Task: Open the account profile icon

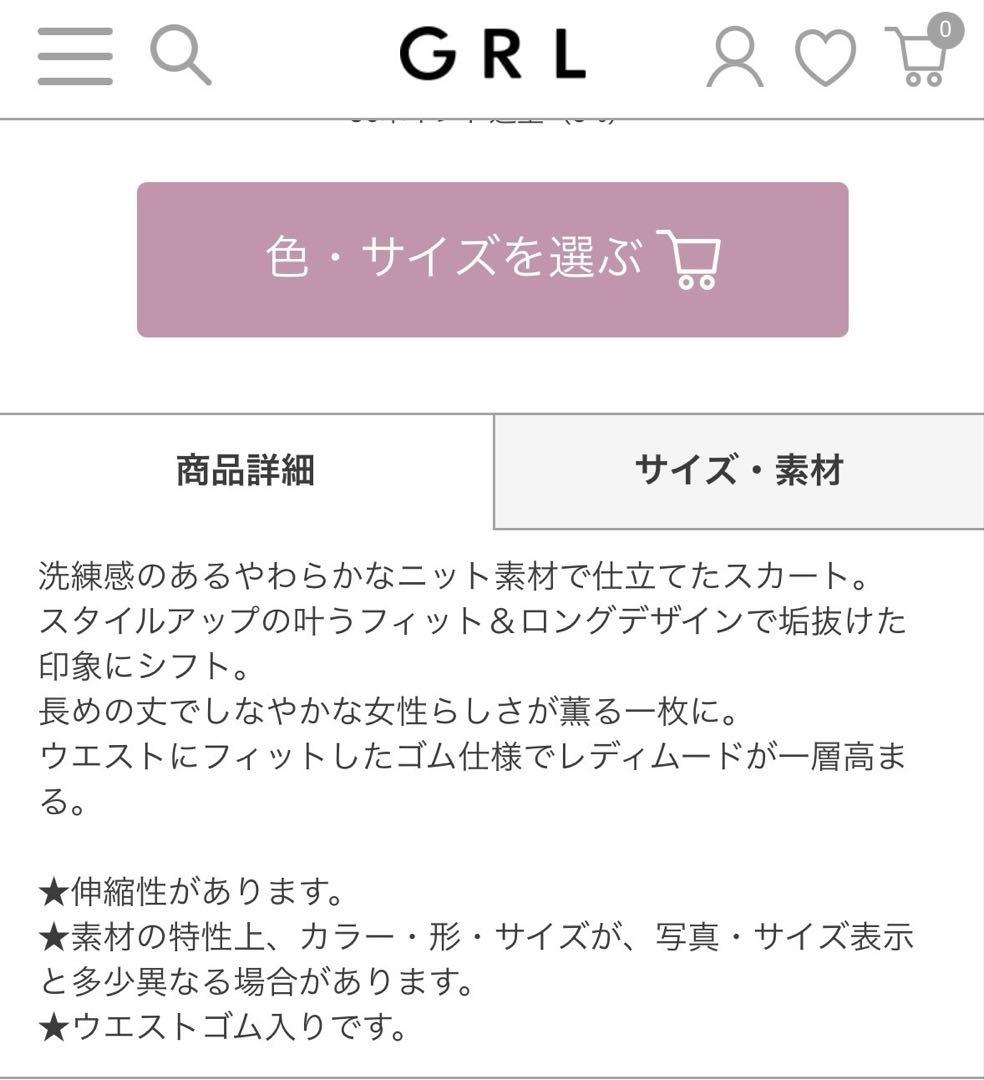Action: point(735,57)
